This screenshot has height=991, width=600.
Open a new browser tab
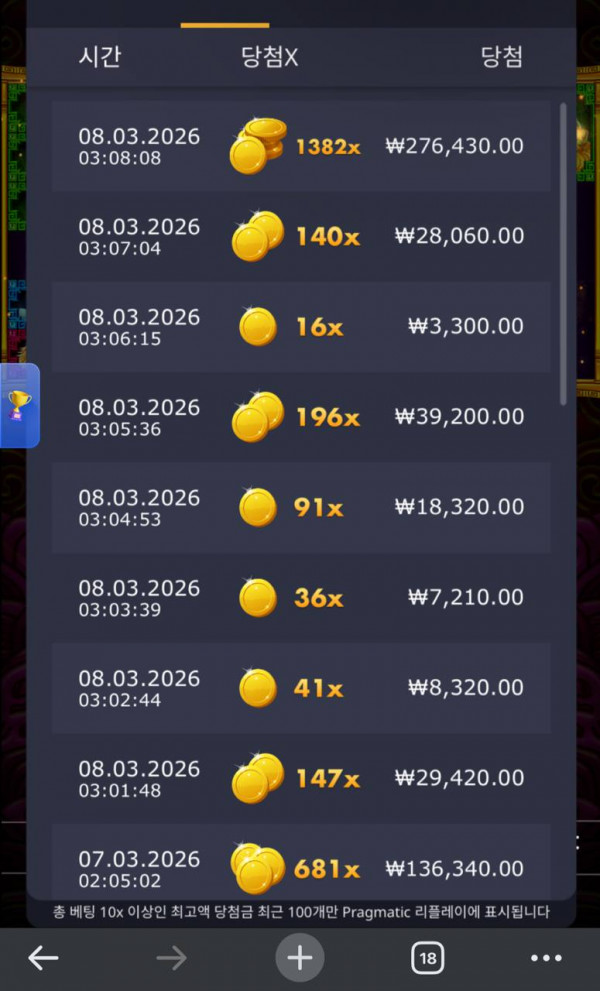click(299, 958)
